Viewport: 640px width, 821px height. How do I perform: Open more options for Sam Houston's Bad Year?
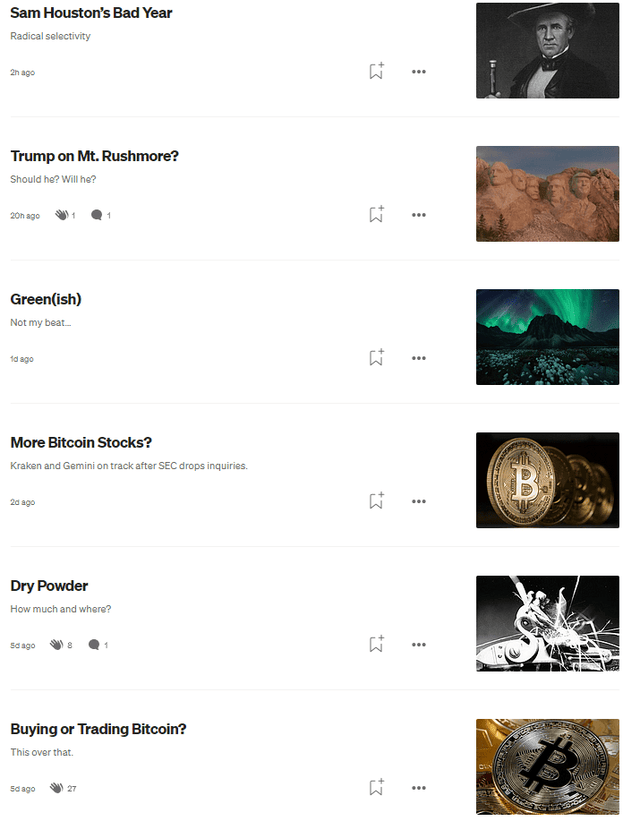[419, 72]
